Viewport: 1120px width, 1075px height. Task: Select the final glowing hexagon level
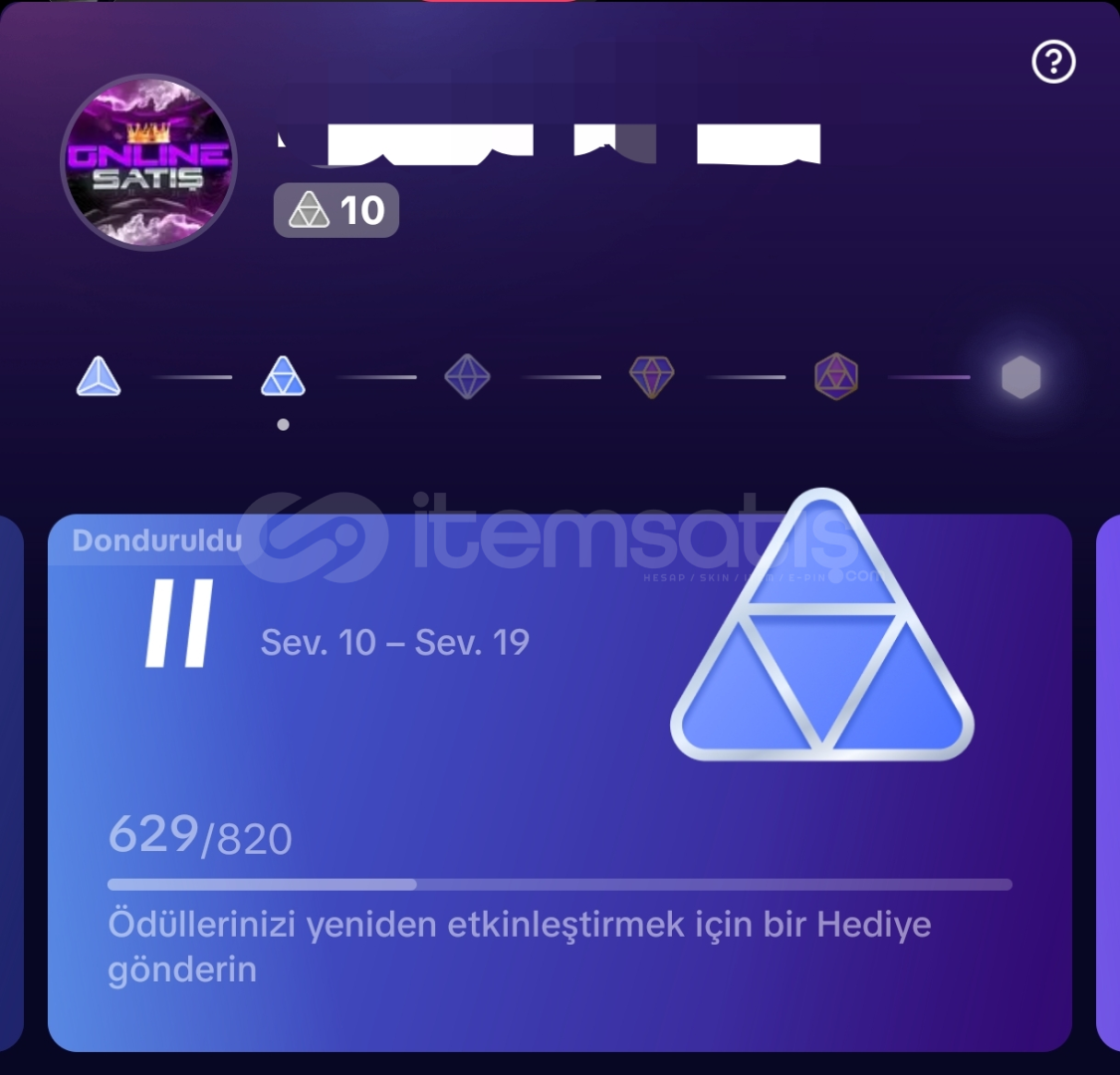click(x=1020, y=377)
